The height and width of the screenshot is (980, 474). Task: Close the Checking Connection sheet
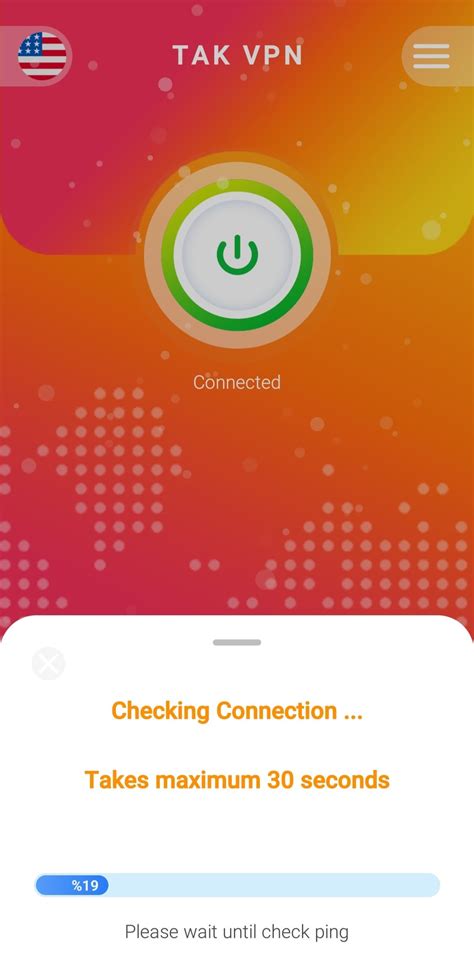click(49, 663)
